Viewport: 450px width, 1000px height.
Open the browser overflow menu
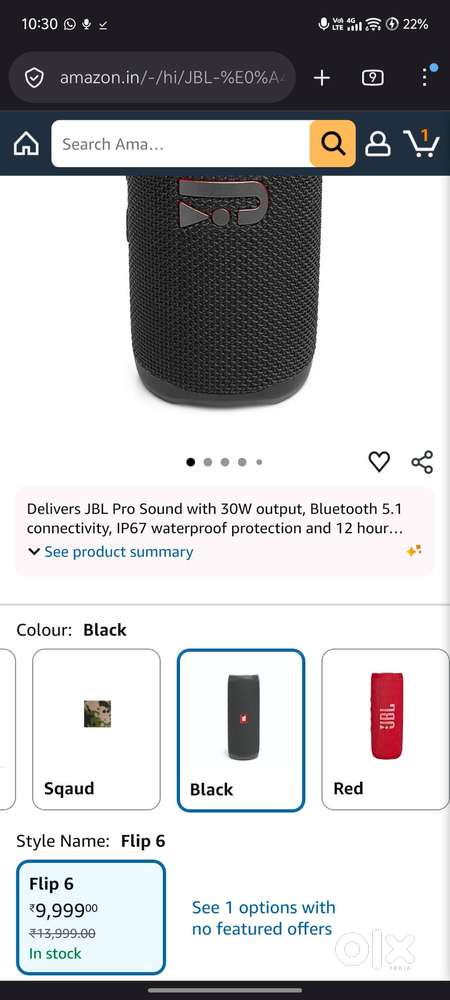pos(425,78)
